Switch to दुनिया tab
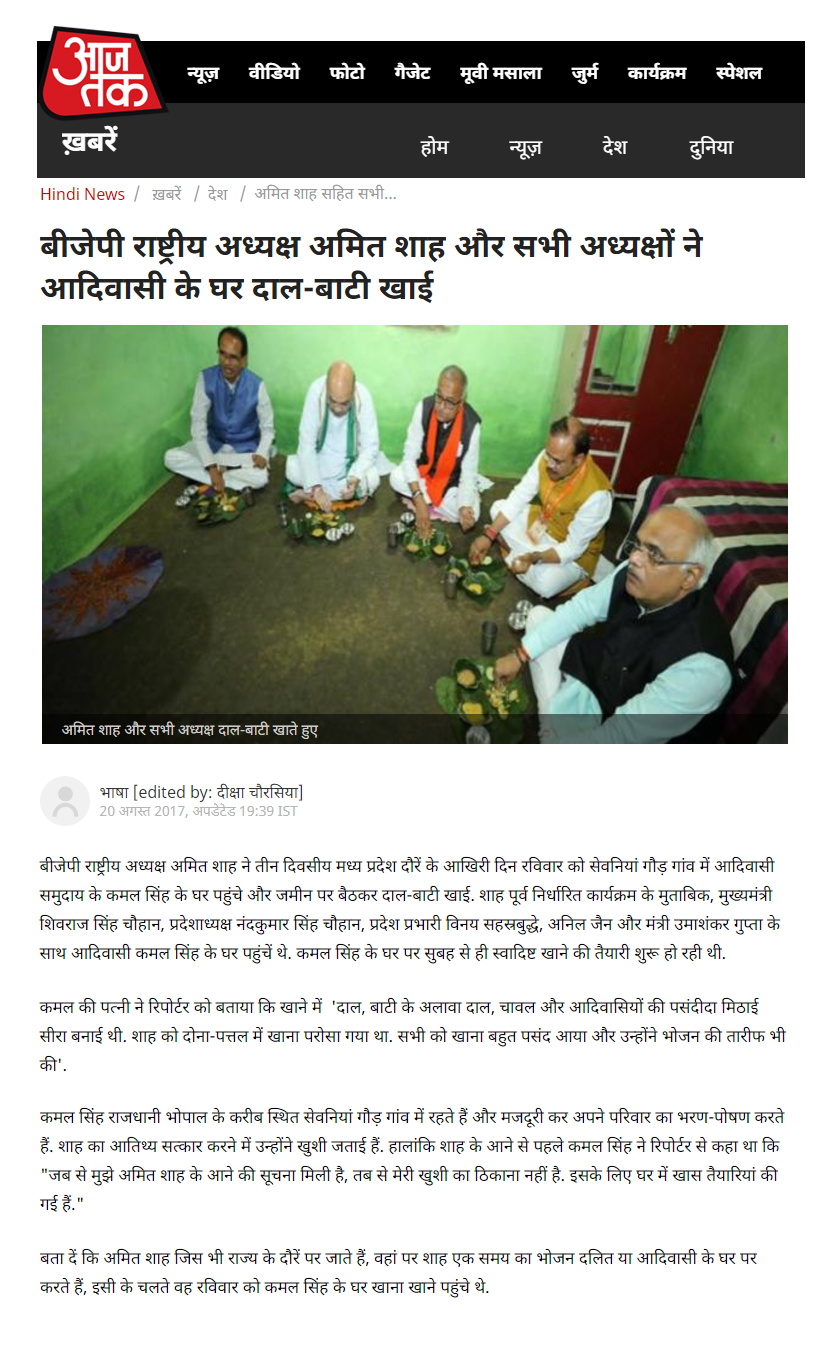The width and height of the screenshot is (836, 1363). tap(711, 147)
